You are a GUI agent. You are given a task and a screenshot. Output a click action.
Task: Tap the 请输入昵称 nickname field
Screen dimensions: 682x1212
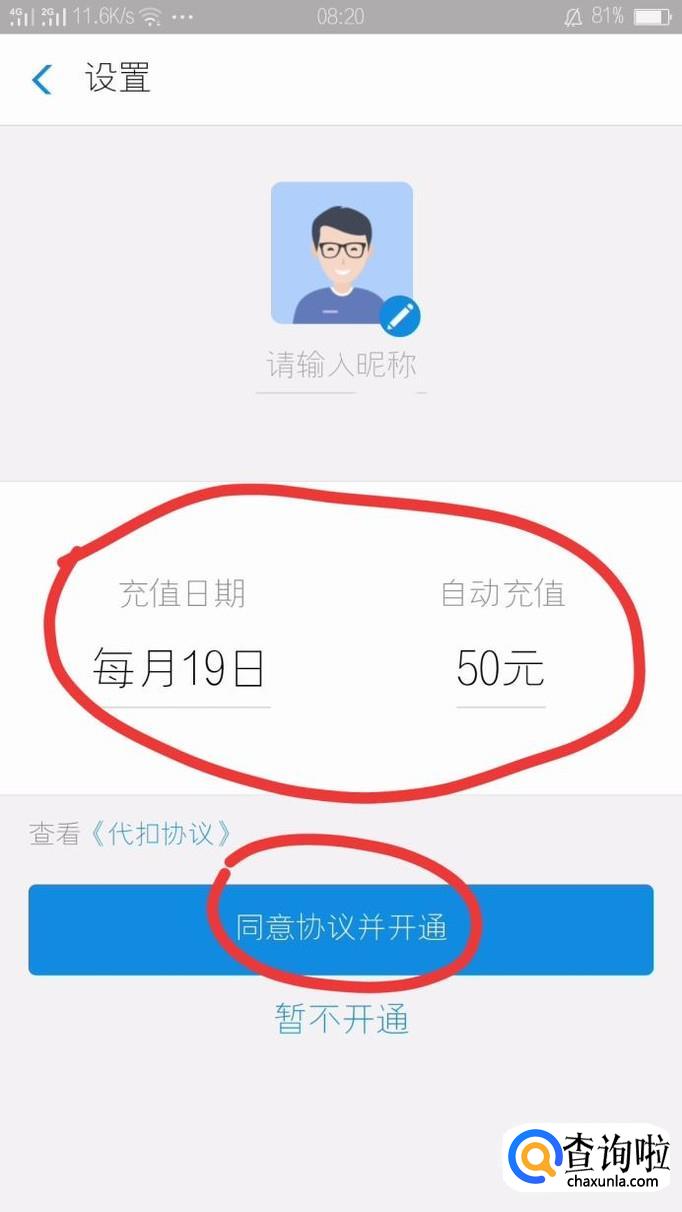click(341, 365)
